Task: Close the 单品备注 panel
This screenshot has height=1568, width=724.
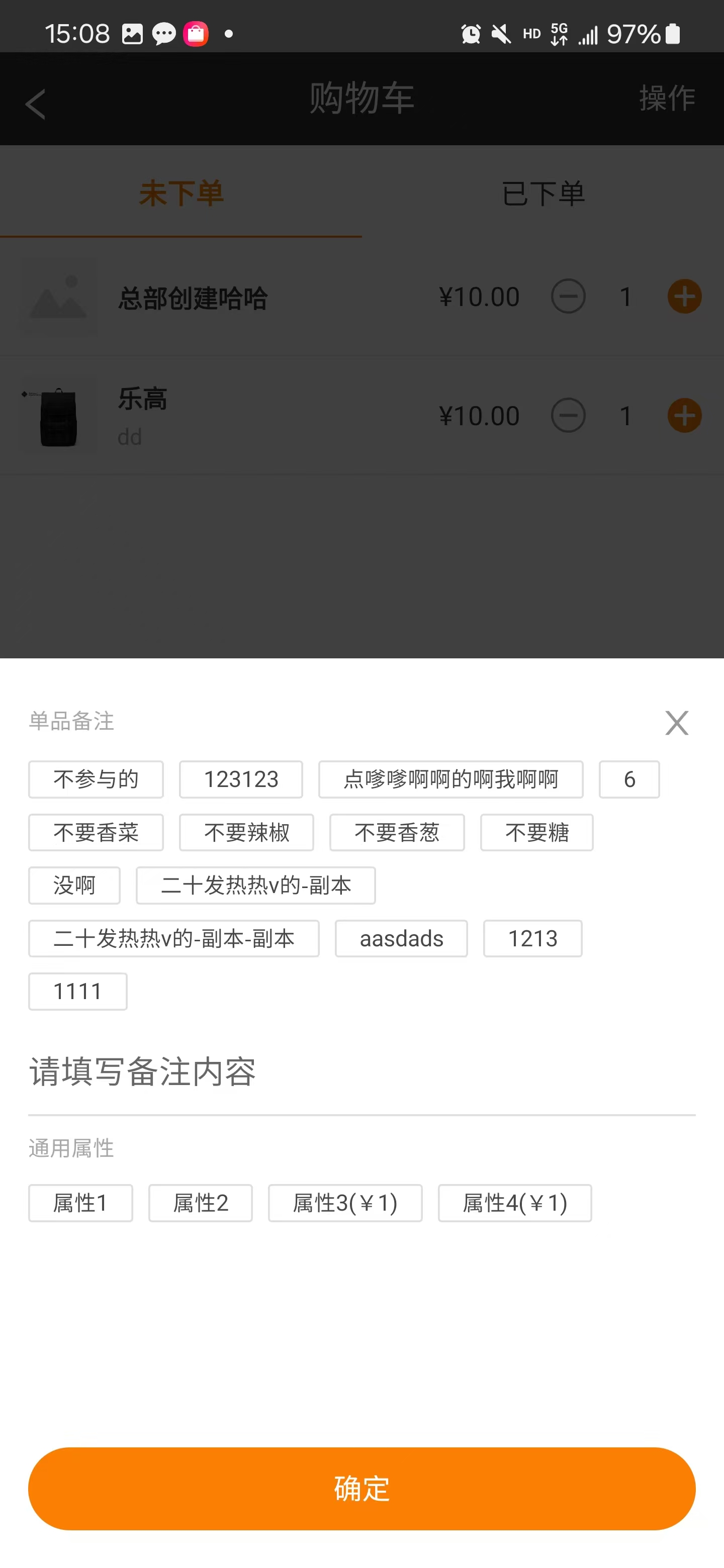Action: click(677, 723)
